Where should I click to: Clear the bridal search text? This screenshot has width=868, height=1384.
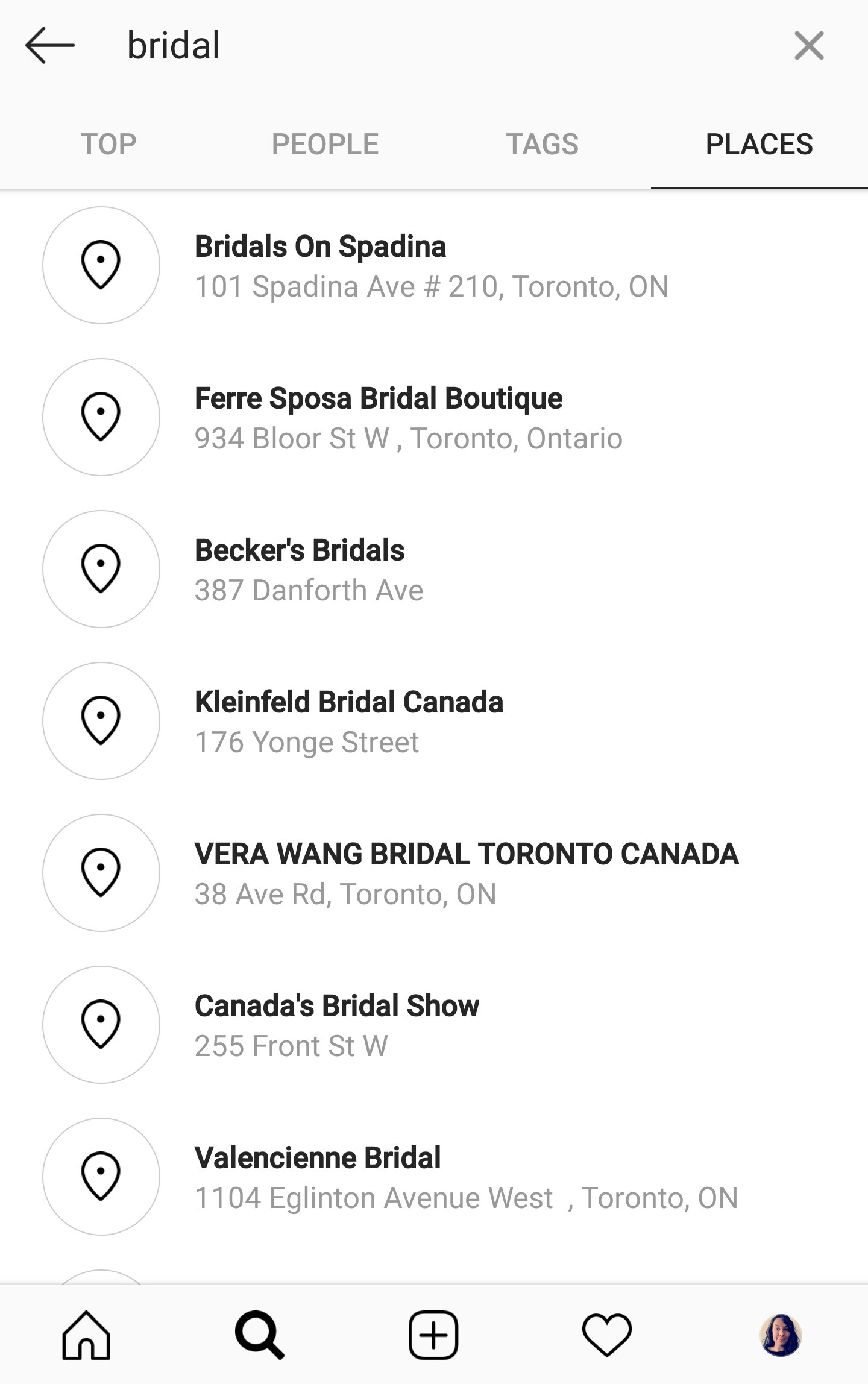808,46
